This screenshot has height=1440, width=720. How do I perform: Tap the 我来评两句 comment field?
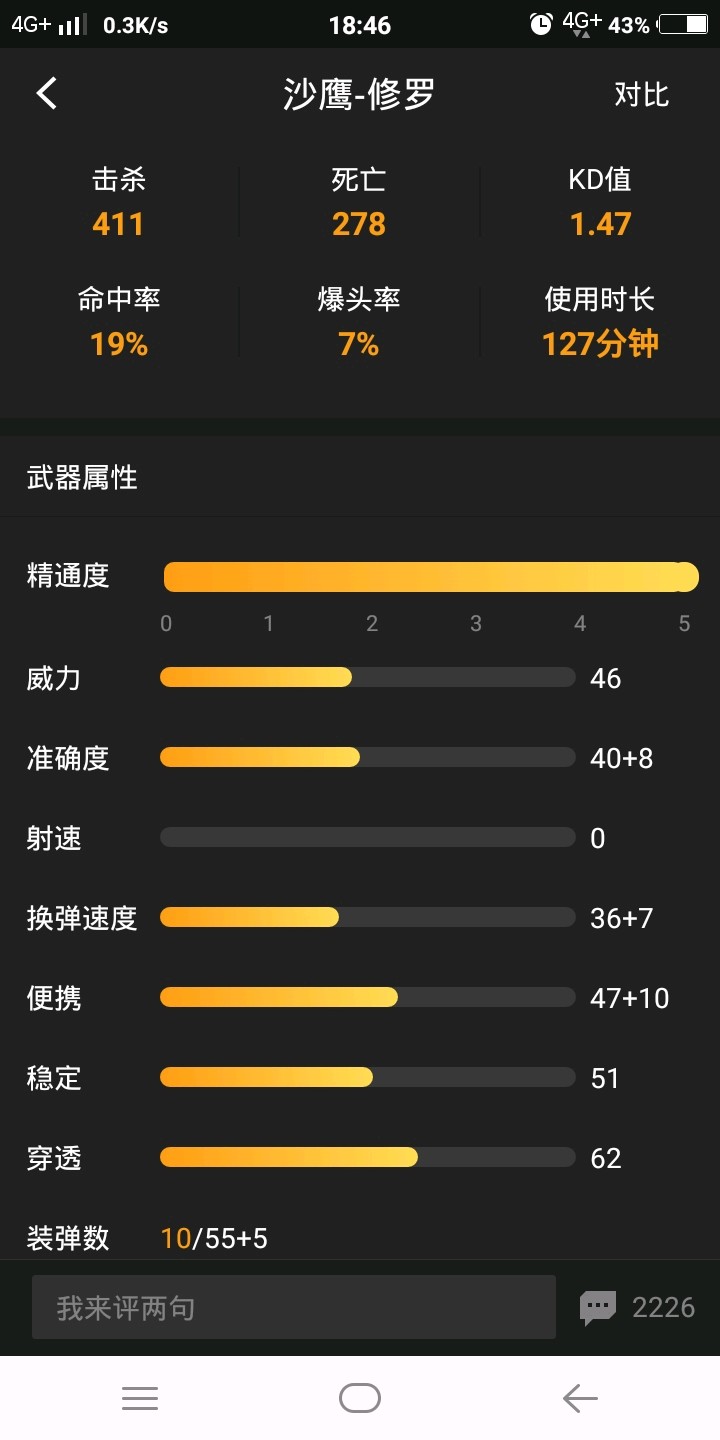pyautogui.click(x=293, y=1307)
